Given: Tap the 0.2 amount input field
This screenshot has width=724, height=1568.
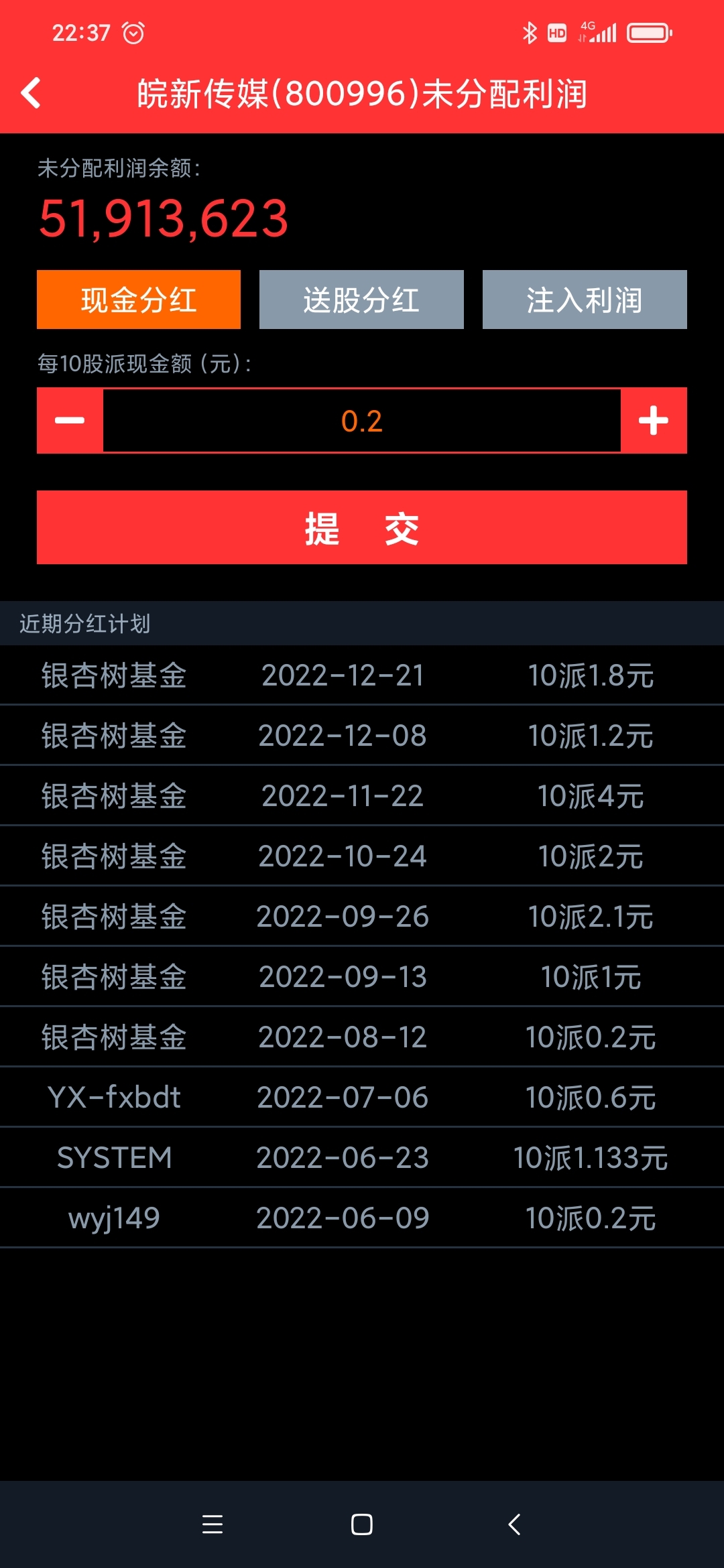Looking at the screenshot, I should 362,421.
